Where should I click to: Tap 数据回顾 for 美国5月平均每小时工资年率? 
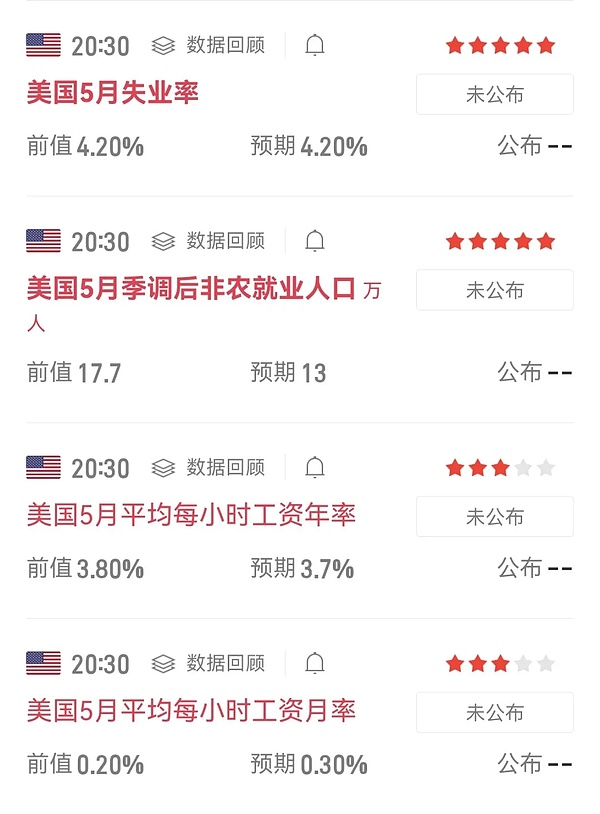(209, 467)
